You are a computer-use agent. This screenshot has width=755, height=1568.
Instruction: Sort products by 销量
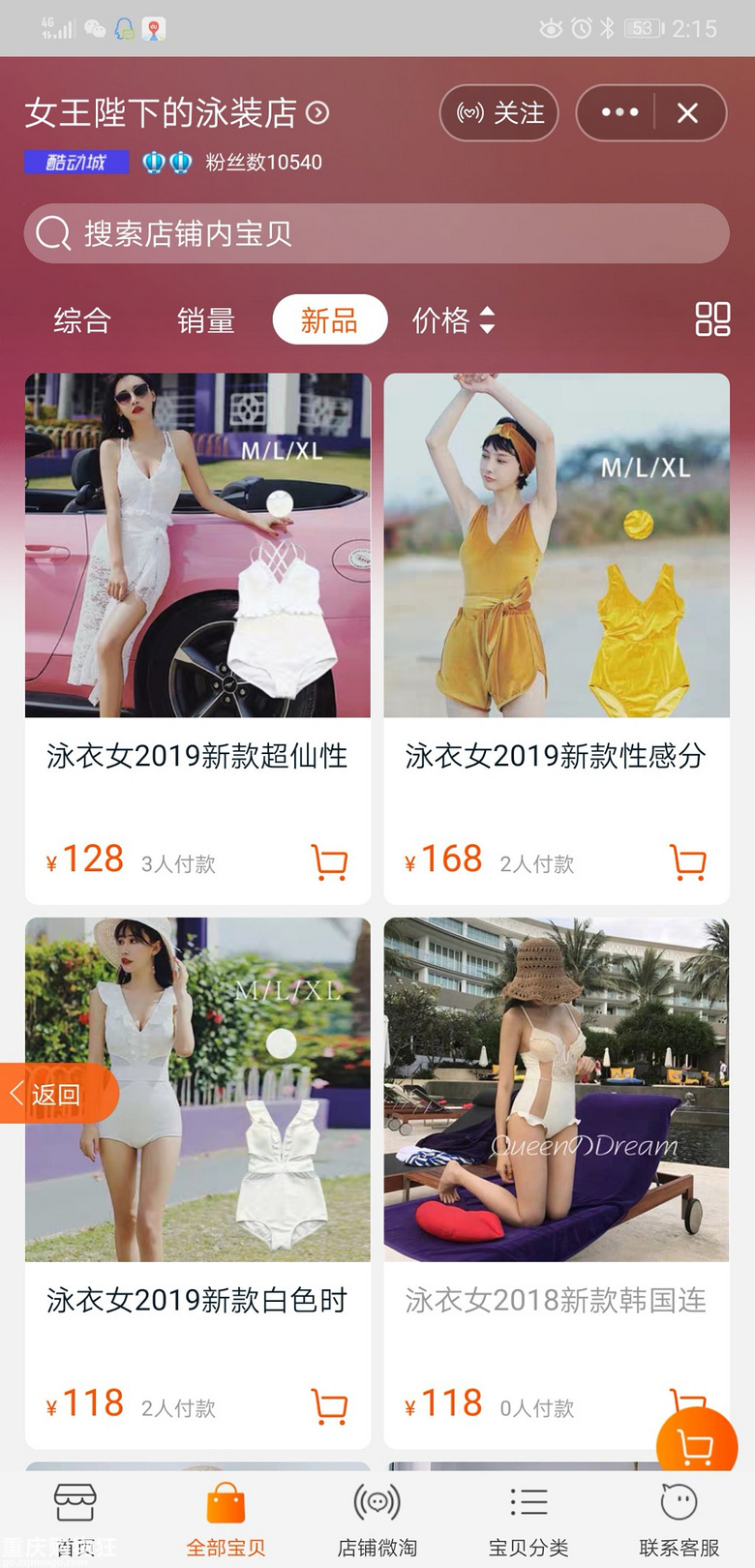tap(206, 320)
